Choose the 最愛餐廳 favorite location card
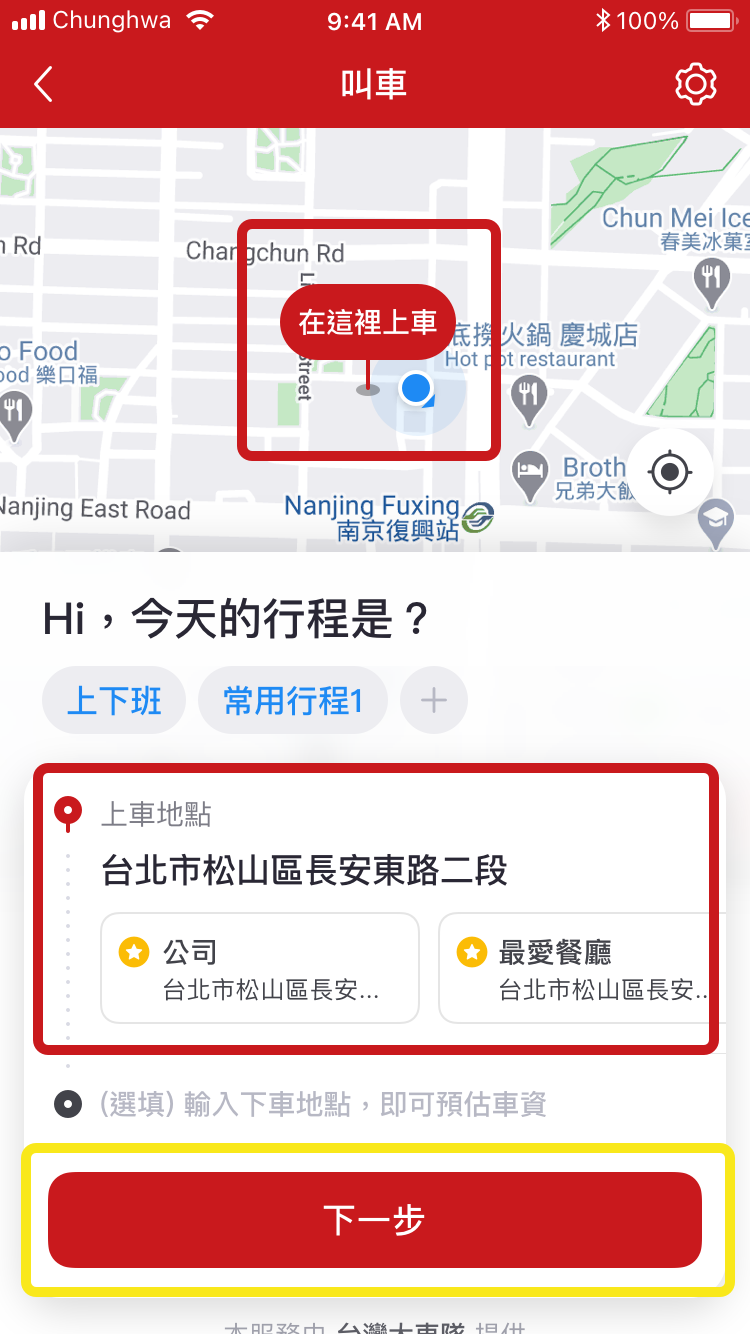This screenshot has width=750, height=1334. [x=580, y=968]
